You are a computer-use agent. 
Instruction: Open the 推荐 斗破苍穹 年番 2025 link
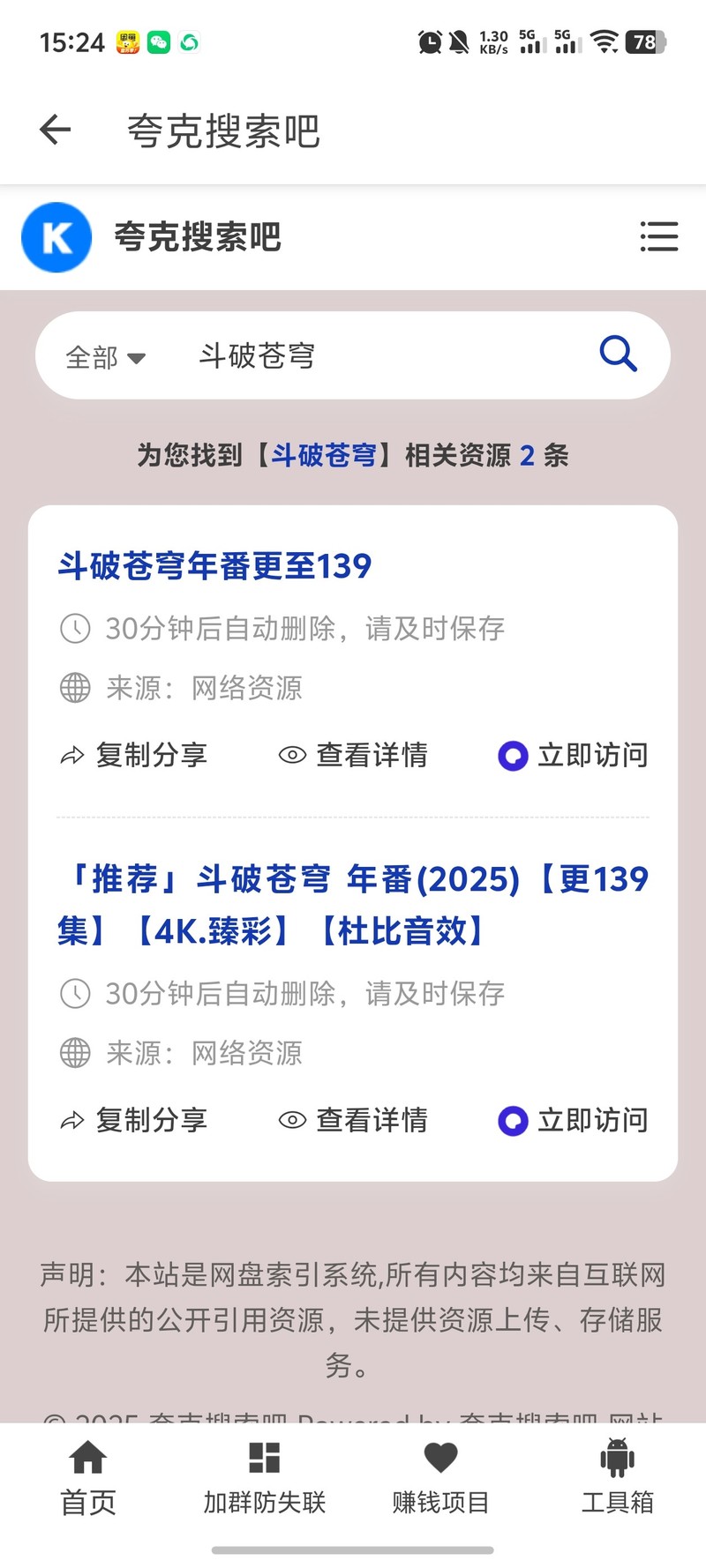353,901
